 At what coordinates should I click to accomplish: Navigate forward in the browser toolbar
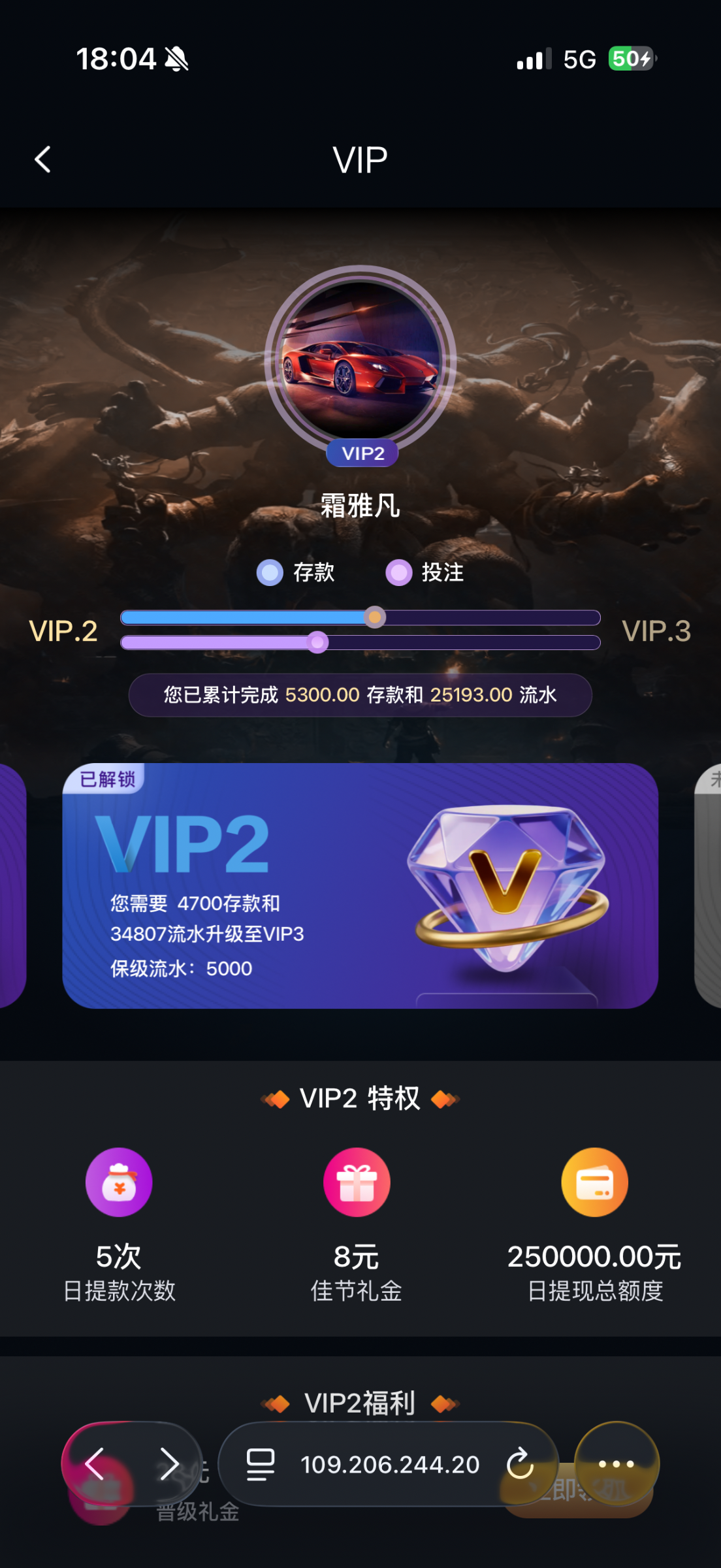169,1463
